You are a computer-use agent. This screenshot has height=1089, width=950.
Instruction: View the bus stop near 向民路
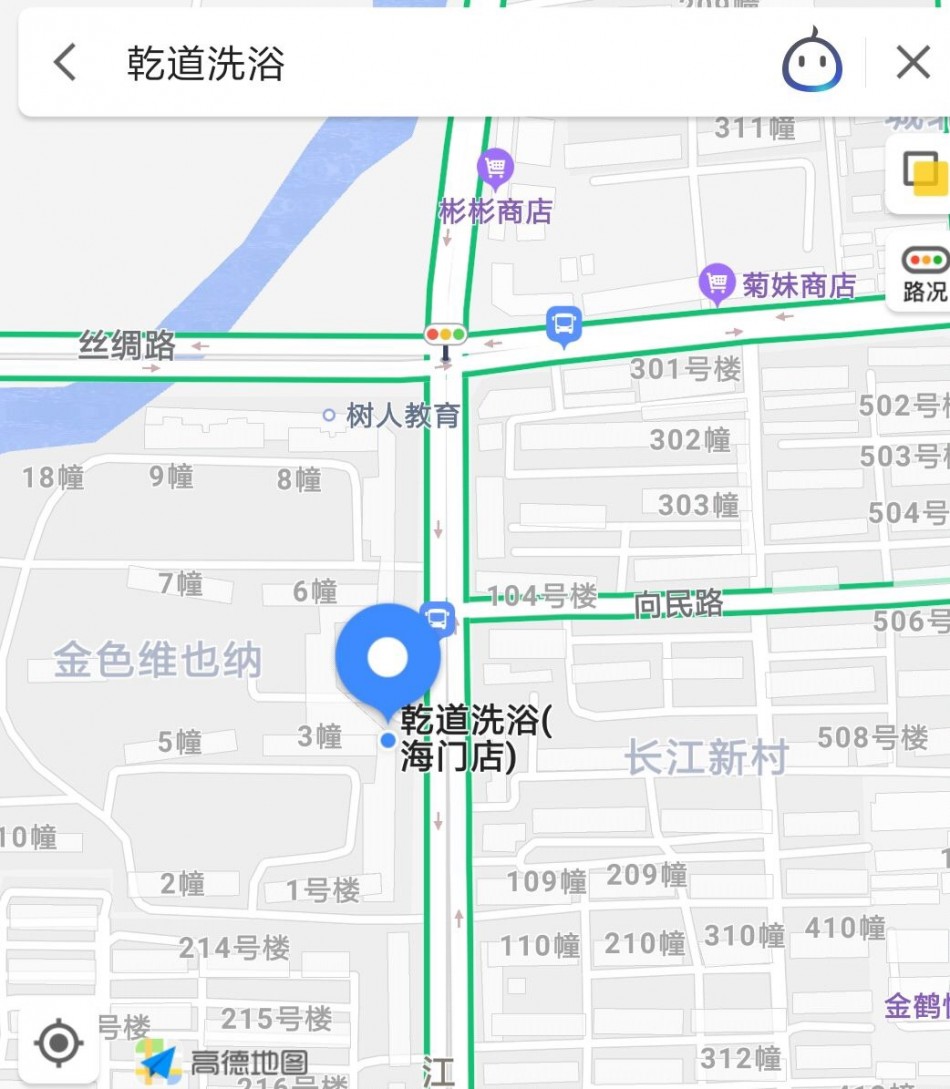tap(438, 618)
